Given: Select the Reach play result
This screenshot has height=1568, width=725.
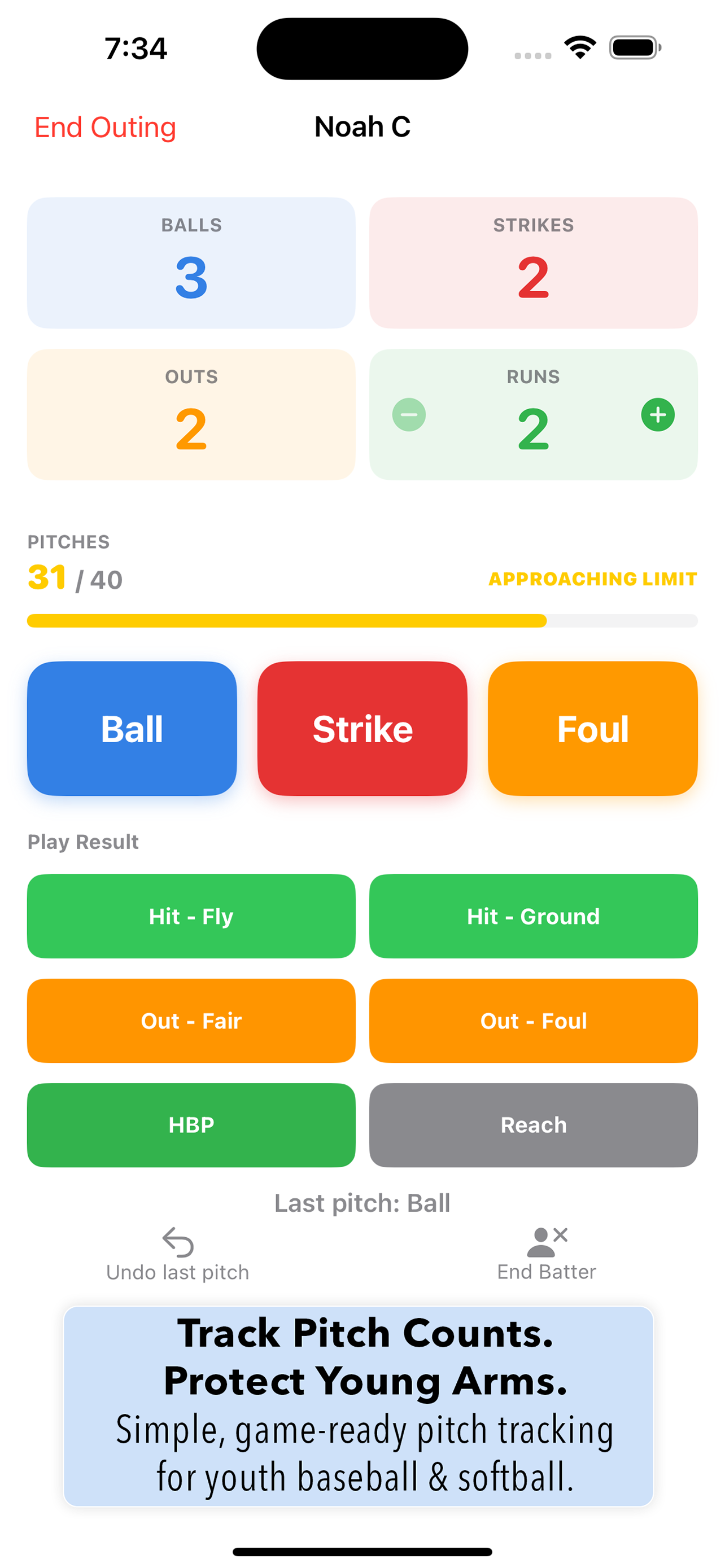Looking at the screenshot, I should pyautogui.click(x=532, y=1125).
